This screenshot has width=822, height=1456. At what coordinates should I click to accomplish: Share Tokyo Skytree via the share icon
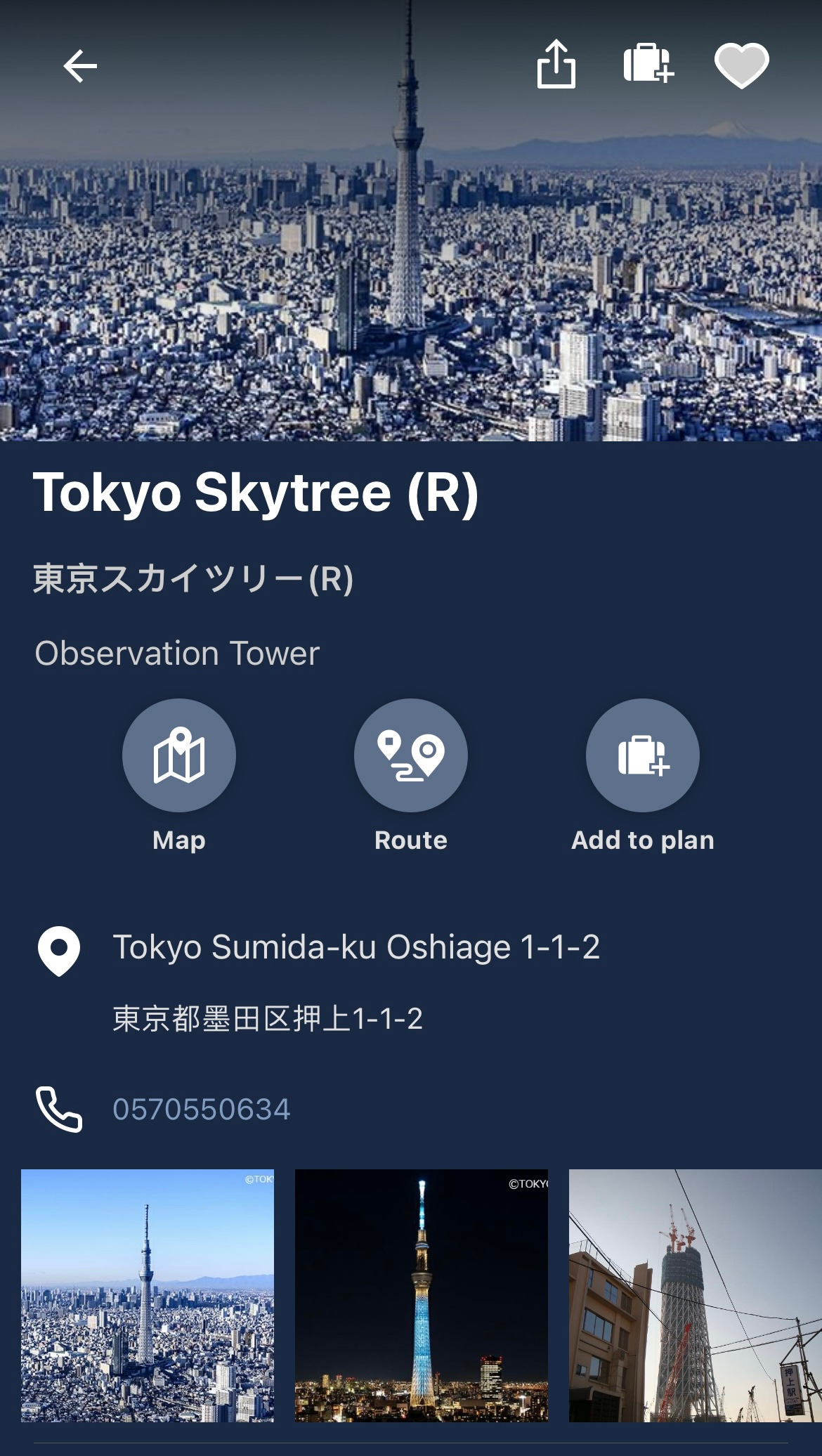556,65
